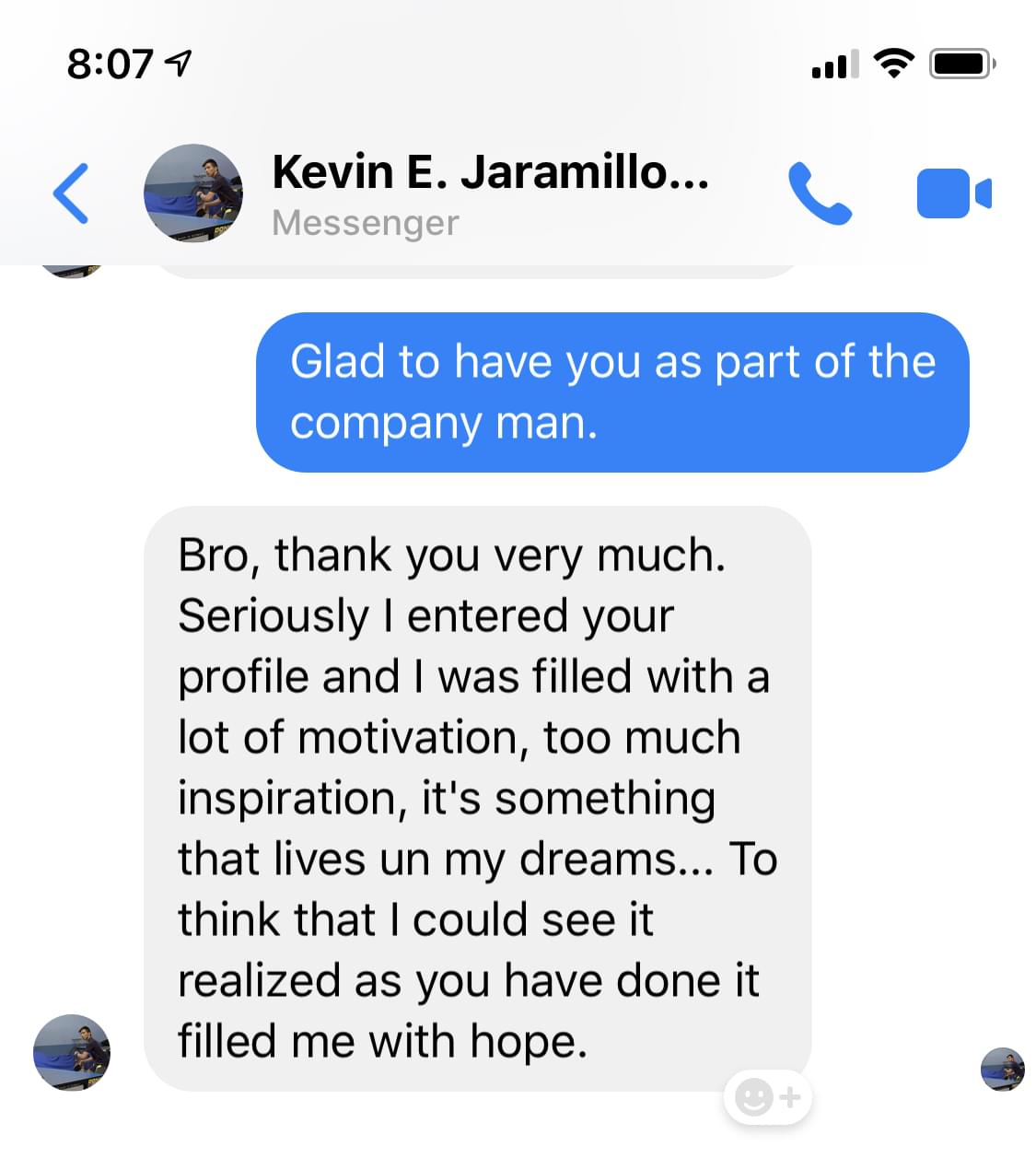The image size is (1036, 1158).
Task: Start a voice call with Kevin
Action: pyautogui.click(x=820, y=193)
